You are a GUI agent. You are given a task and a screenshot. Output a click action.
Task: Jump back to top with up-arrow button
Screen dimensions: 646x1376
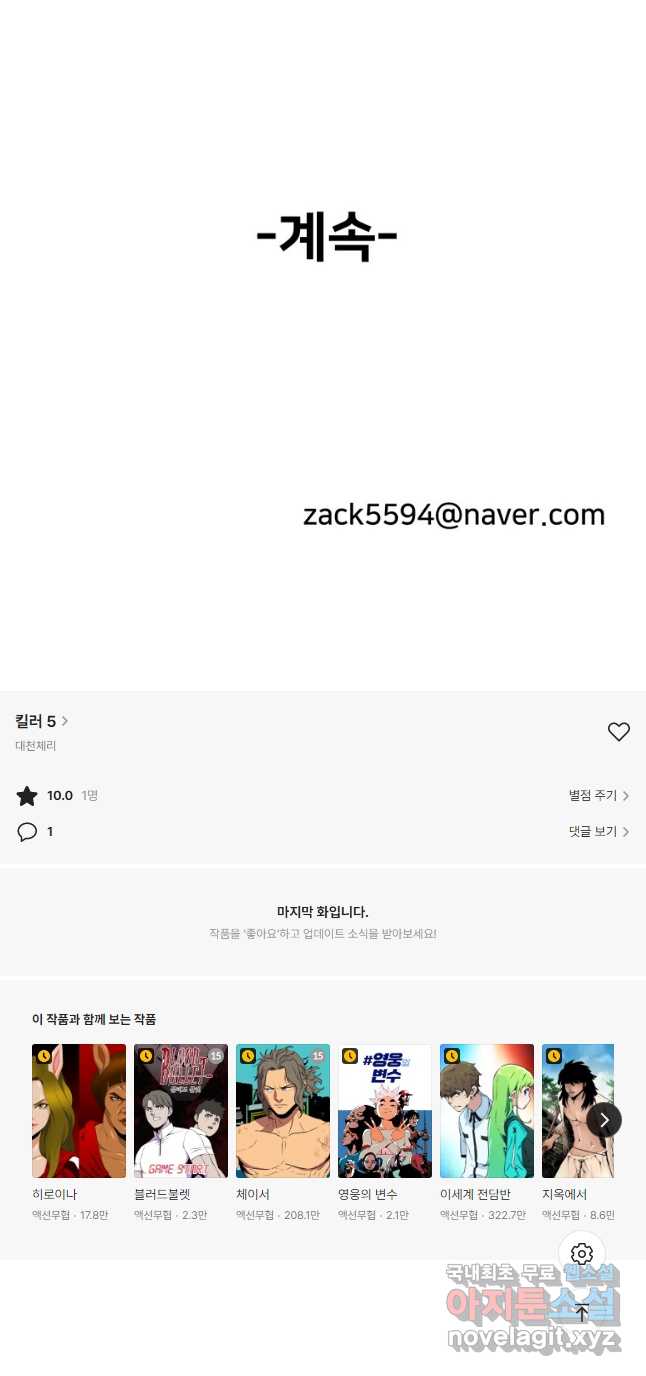pyautogui.click(x=582, y=1312)
